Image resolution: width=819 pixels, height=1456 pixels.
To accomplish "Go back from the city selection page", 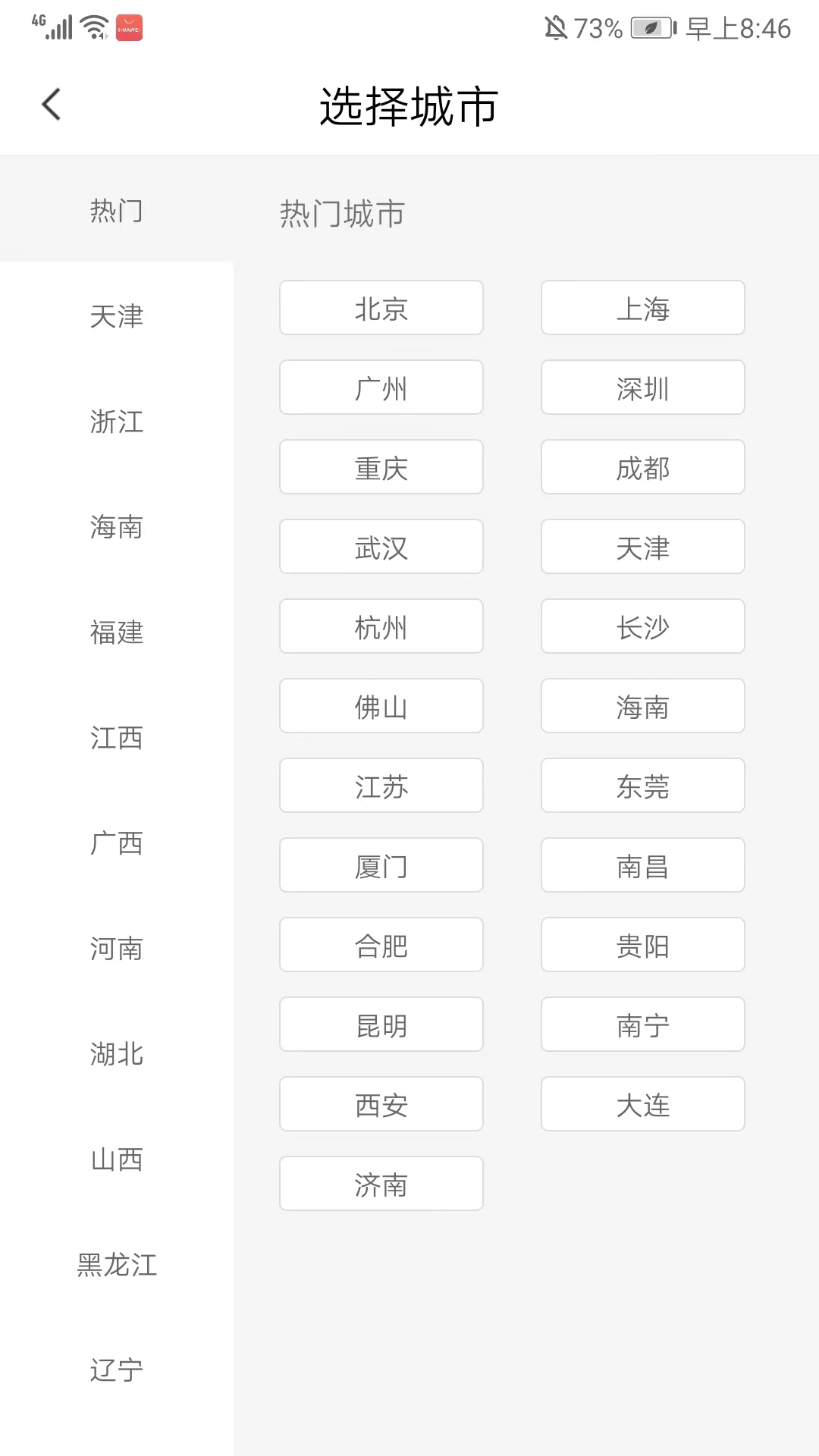I will [x=52, y=105].
